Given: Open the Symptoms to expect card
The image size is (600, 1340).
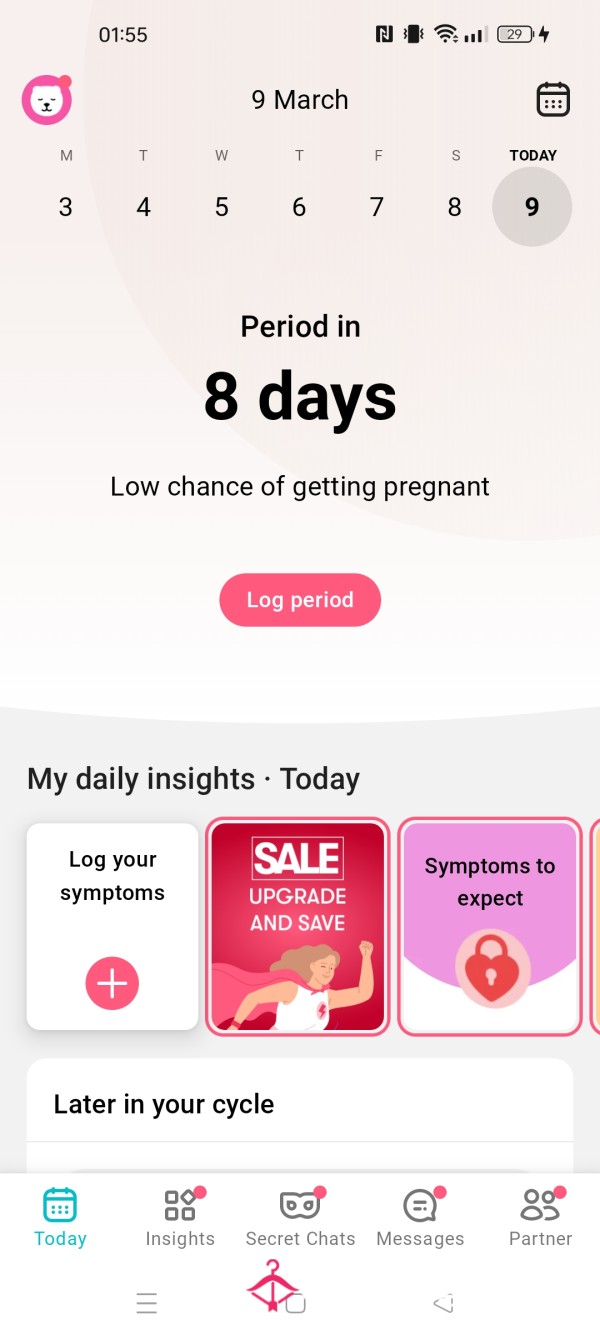Looking at the screenshot, I should click(490, 927).
